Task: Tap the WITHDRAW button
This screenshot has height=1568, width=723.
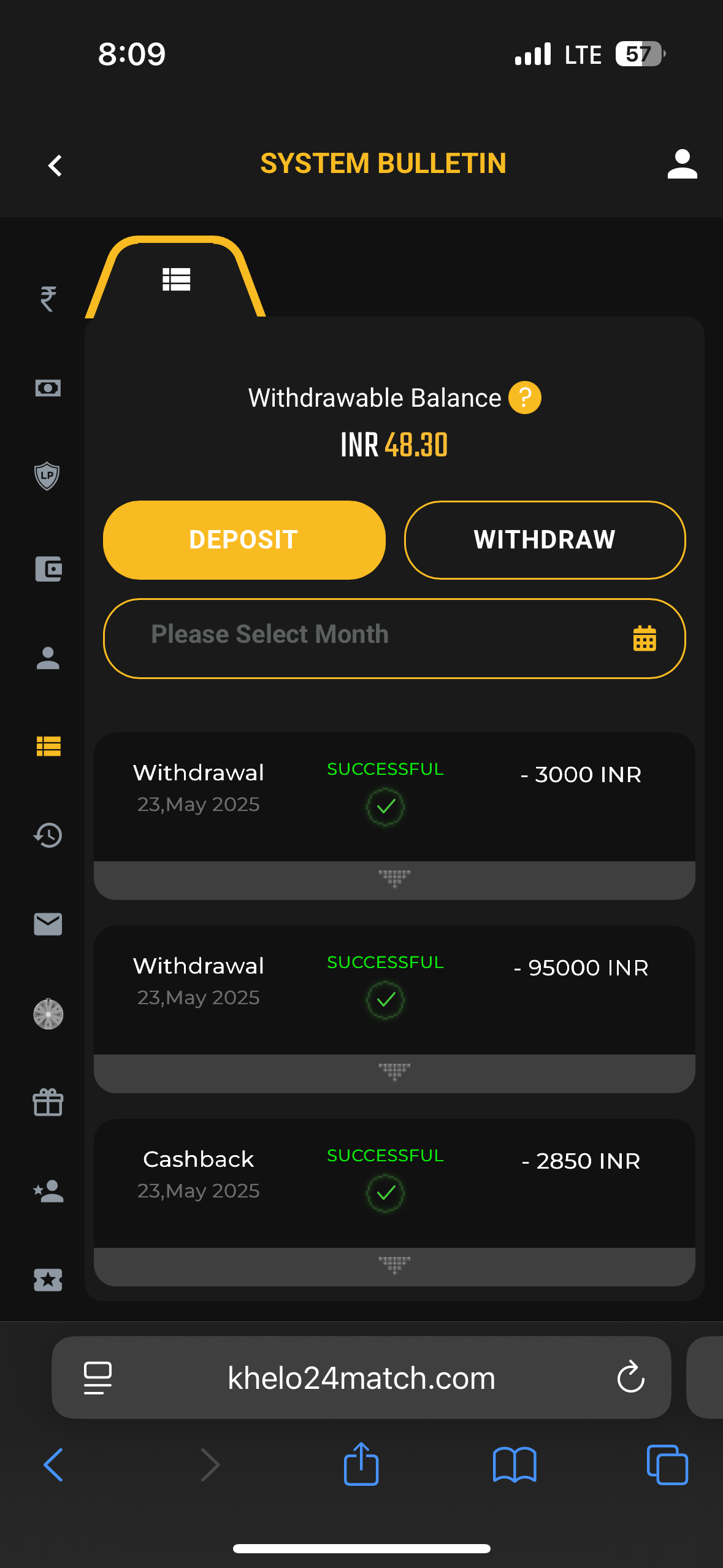Action: [545, 540]
